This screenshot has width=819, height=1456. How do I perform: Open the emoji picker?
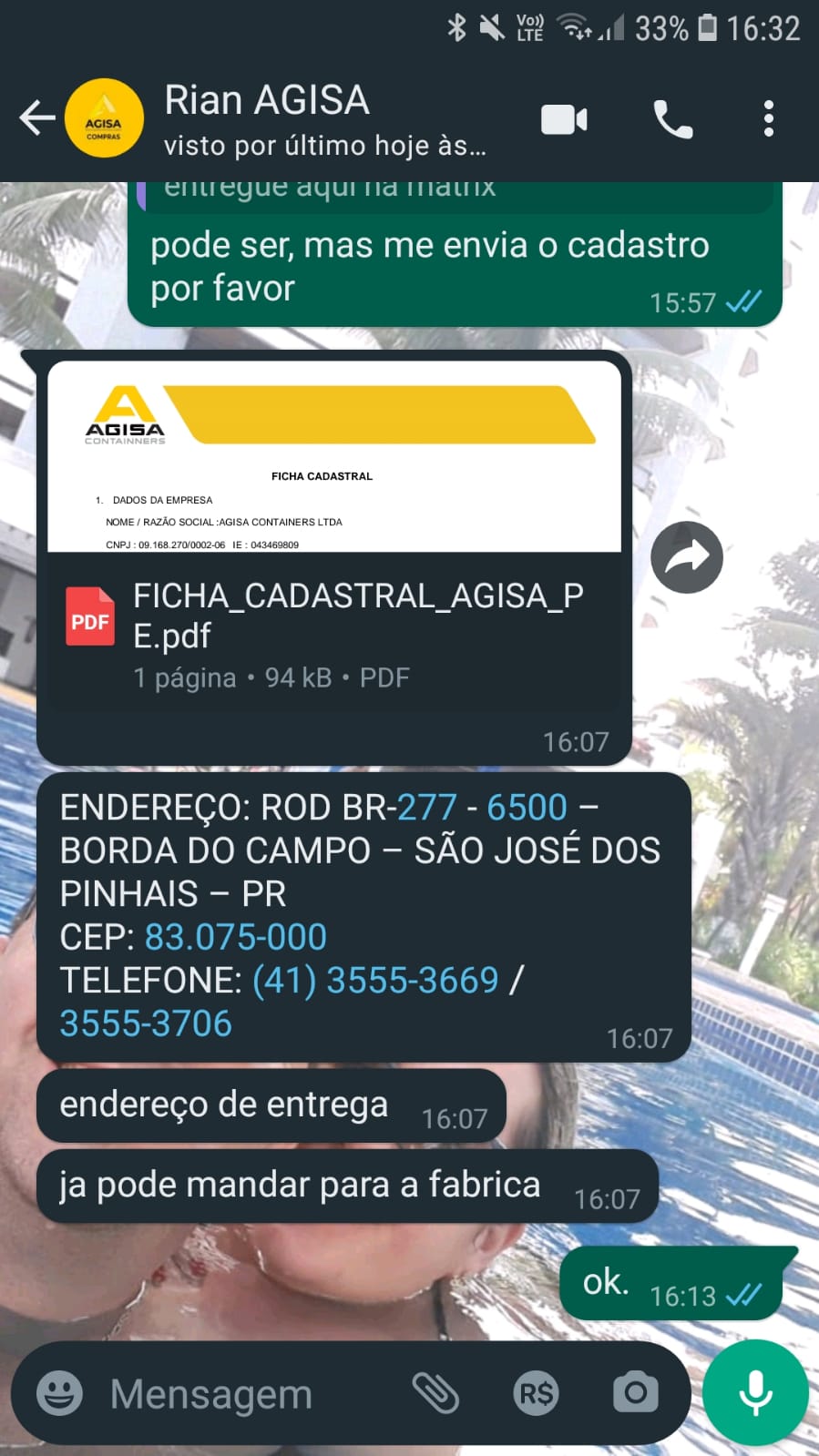coord(59,1393)
